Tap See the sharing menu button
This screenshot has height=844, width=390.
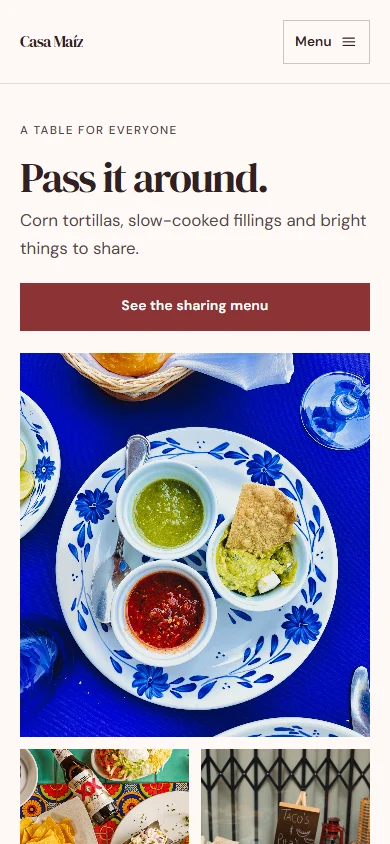(x=195, y=306)
